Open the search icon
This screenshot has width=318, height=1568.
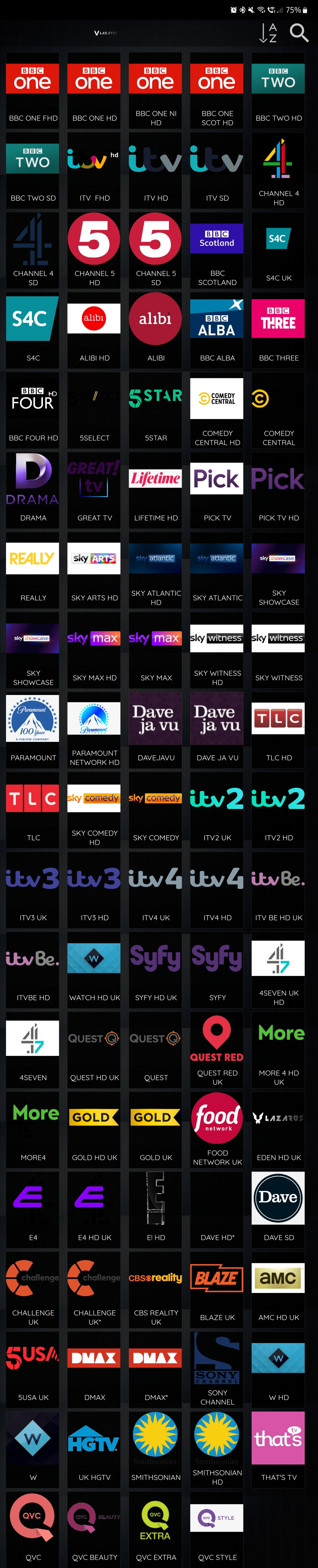click(299, 33)
